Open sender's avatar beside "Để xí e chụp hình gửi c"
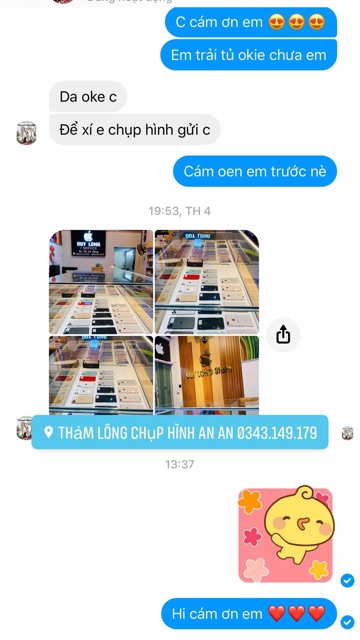The width and height of the screenshot is (360, 640). pos(26,133)
